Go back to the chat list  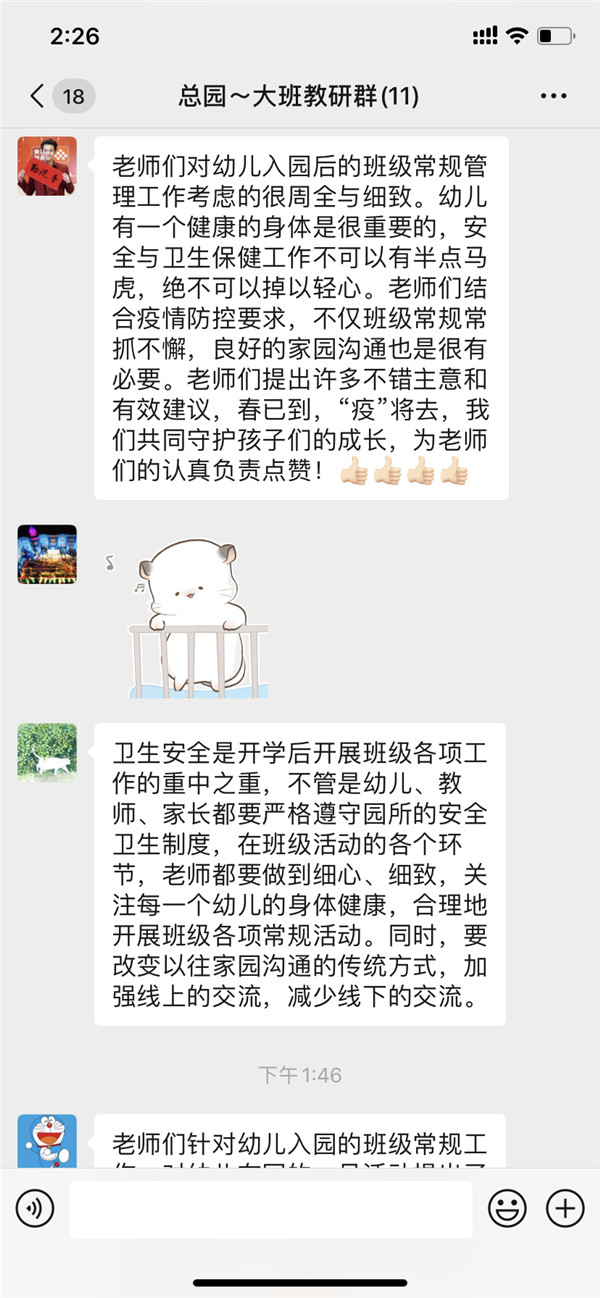pyautogui.click(x=40, y=96)
